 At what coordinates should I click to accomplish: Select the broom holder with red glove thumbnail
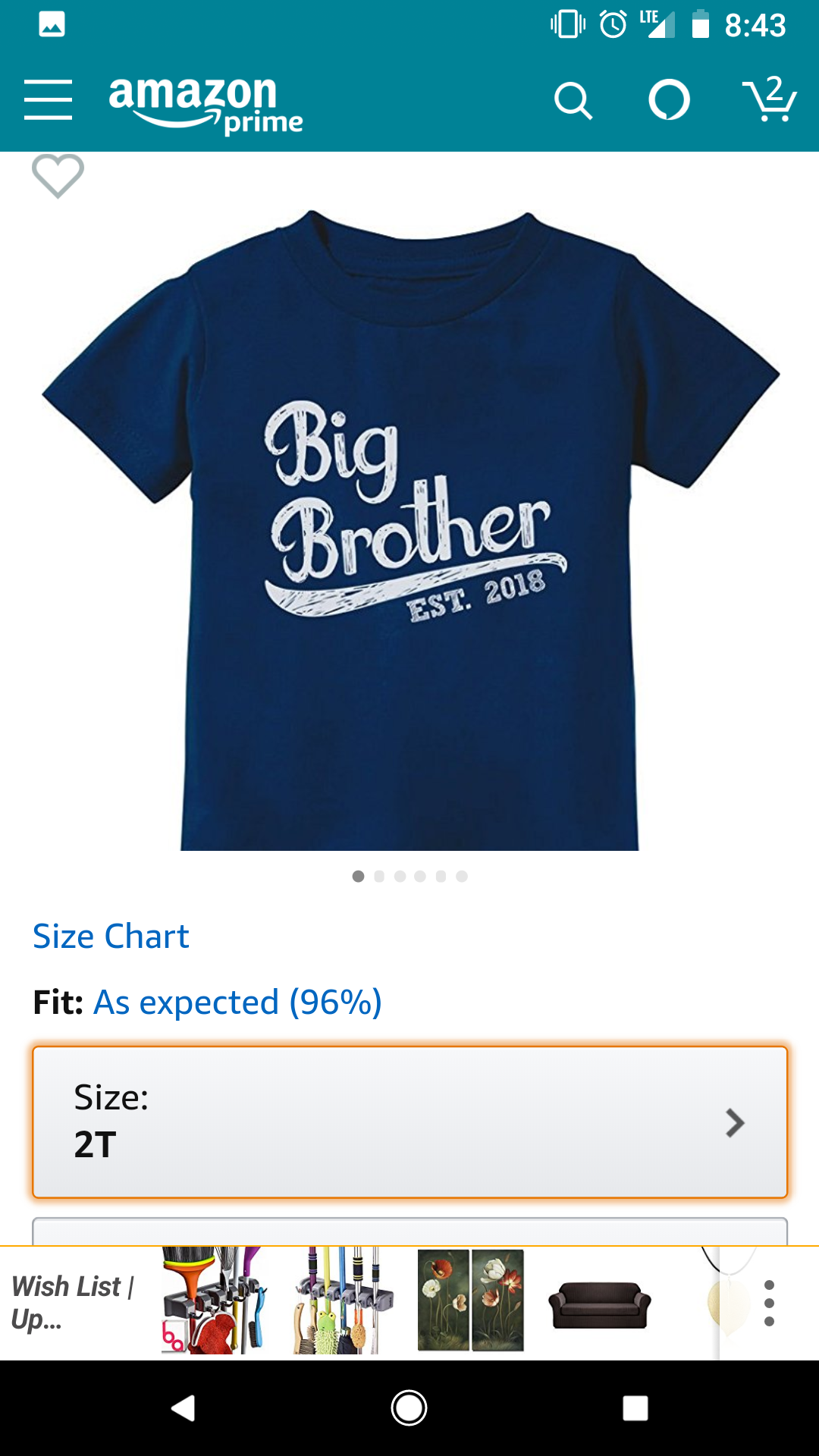pyautogui.click(x=214, y=1301)
